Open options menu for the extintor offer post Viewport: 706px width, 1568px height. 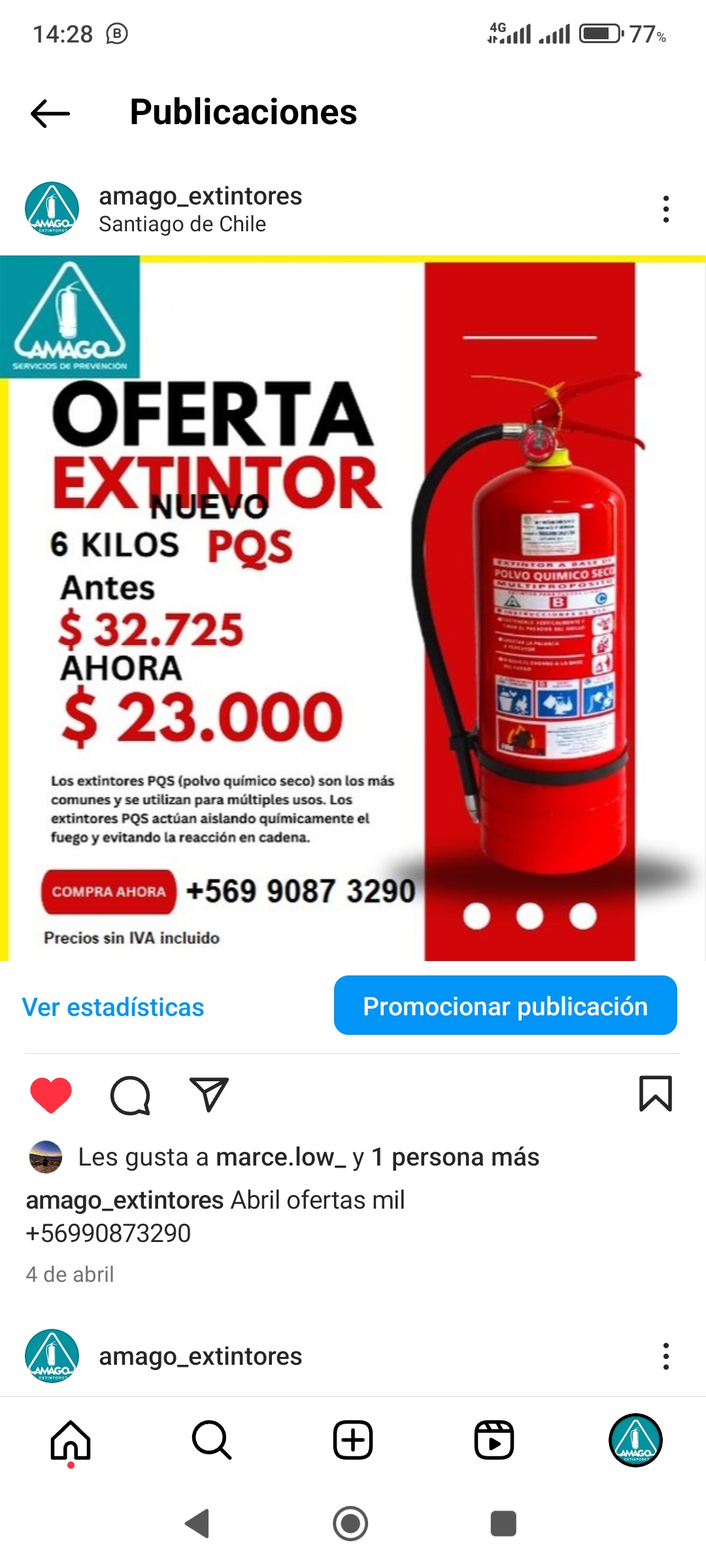coord(665,209)
